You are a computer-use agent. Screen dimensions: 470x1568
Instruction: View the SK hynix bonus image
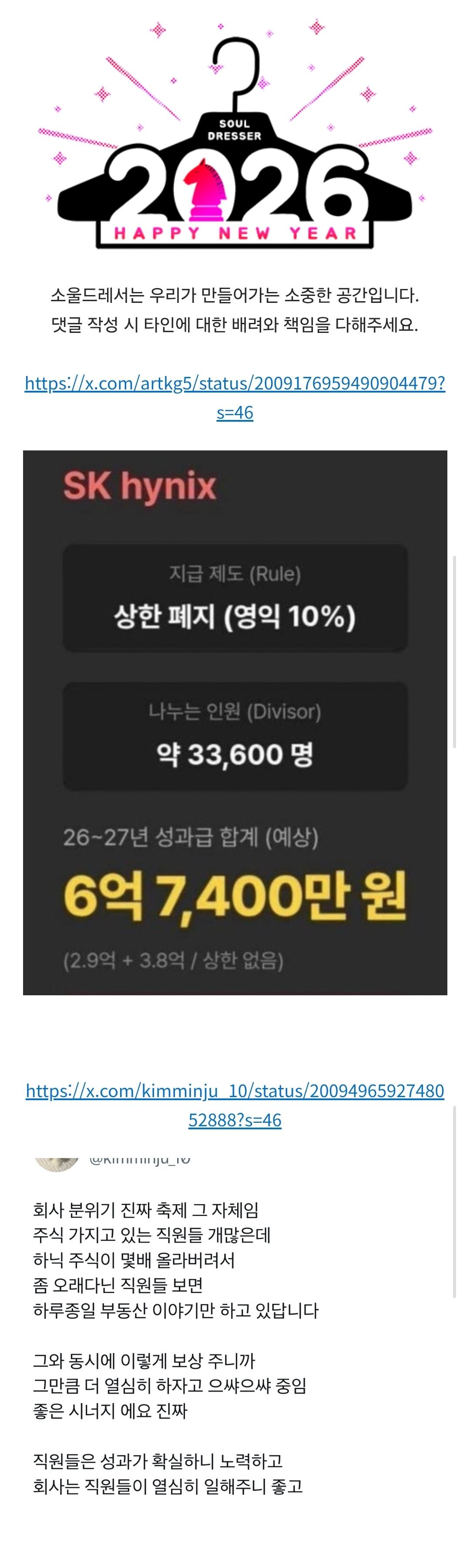(x=235, y=723)
